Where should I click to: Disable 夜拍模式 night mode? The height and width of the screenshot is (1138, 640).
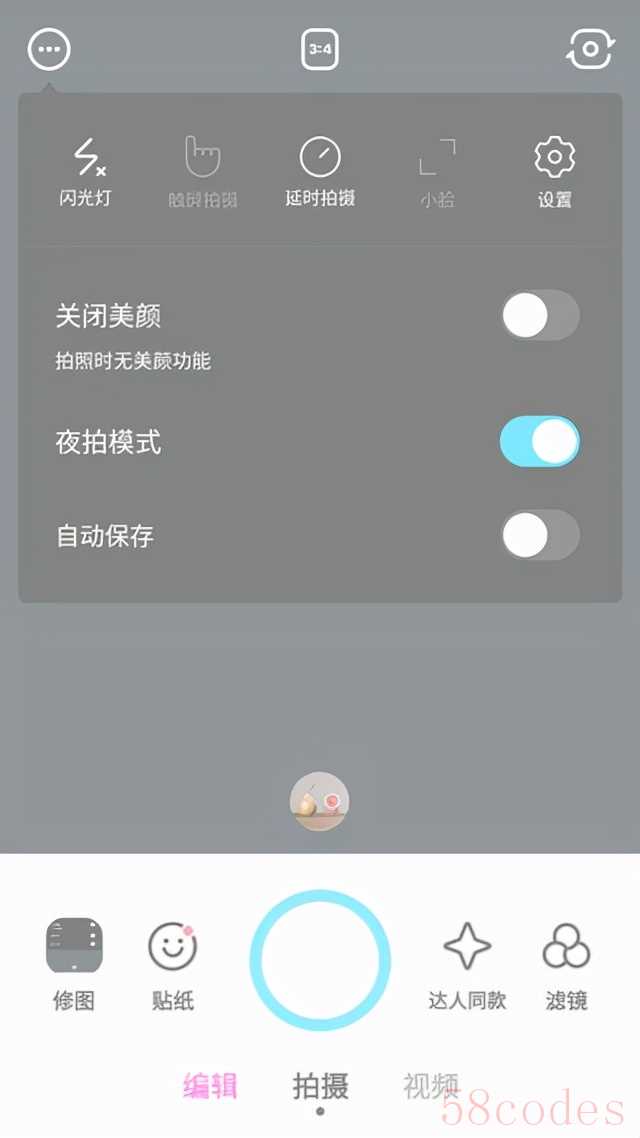point(540,441)
